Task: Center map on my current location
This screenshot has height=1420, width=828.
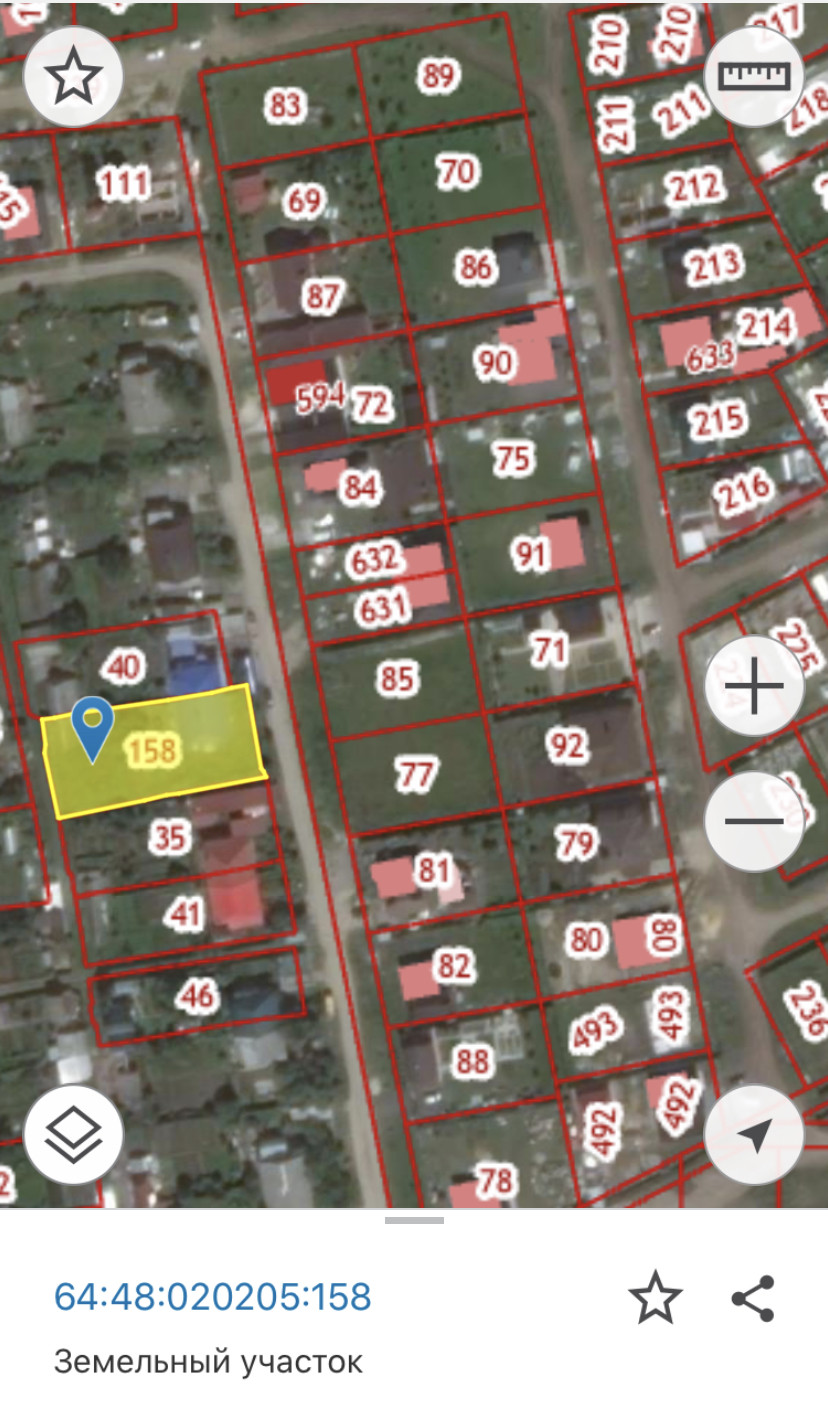Action: [755, 1135]
